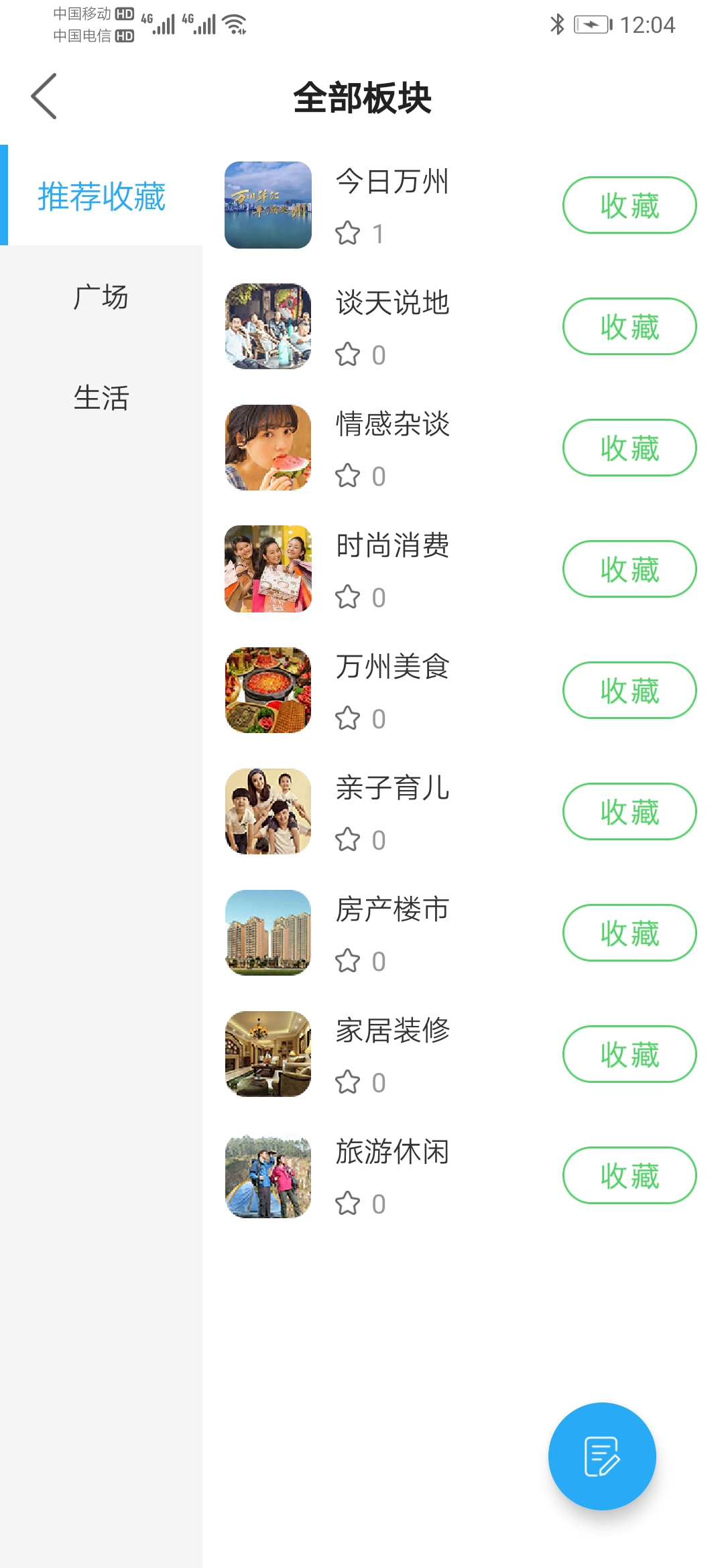This screenshot has width=724, height=1568.
Task: Go back using the top-left arrow
Action: 44,96
